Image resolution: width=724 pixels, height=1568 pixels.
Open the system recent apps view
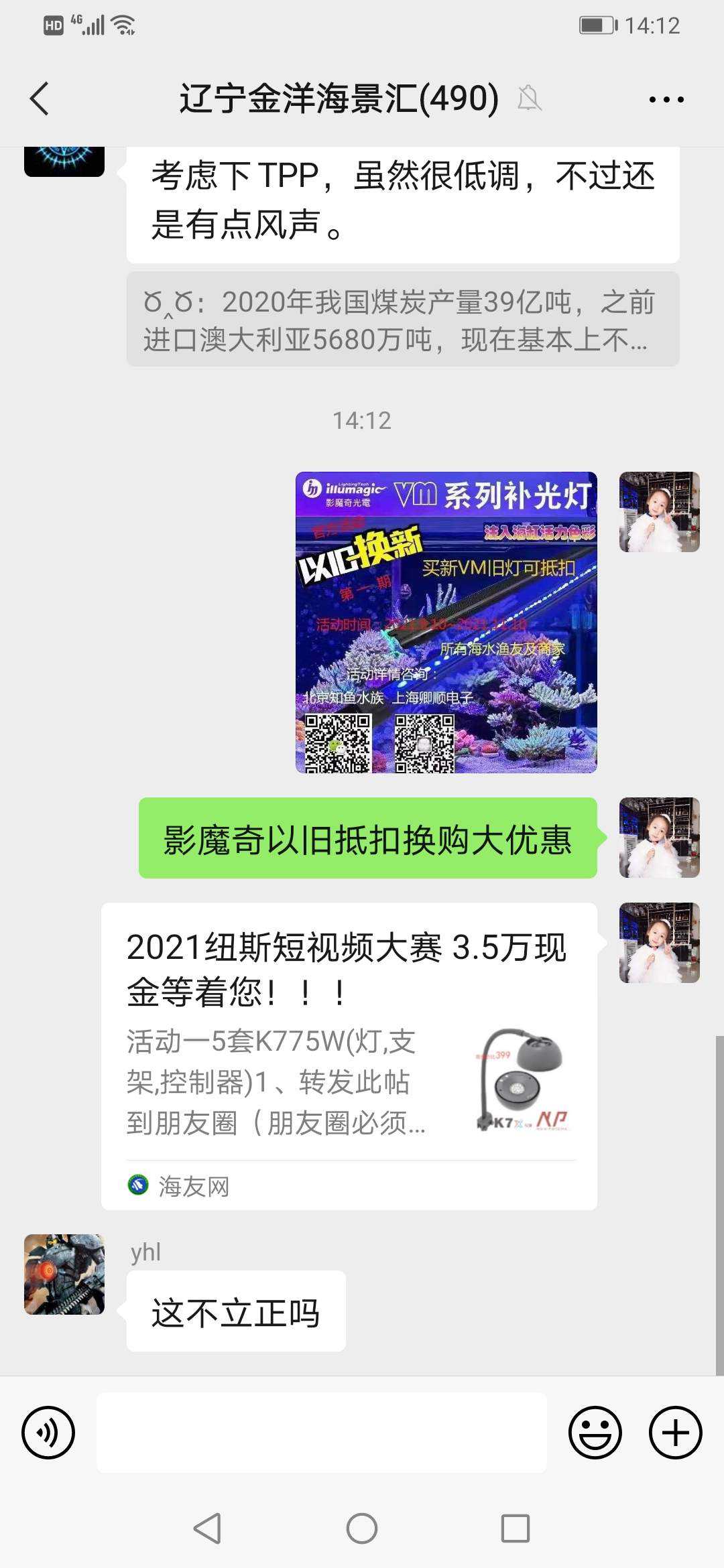point(515,1529)
